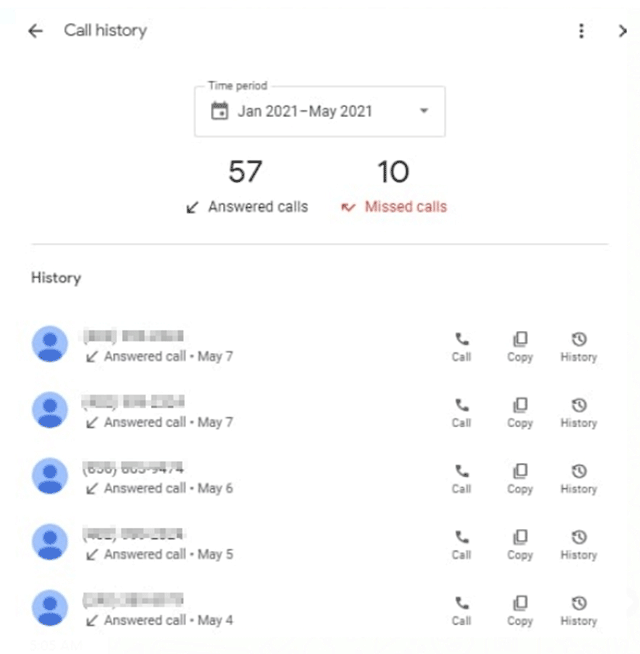View history for the second May 7 caller
The image size is (640, 654).
tap(578, 412)
